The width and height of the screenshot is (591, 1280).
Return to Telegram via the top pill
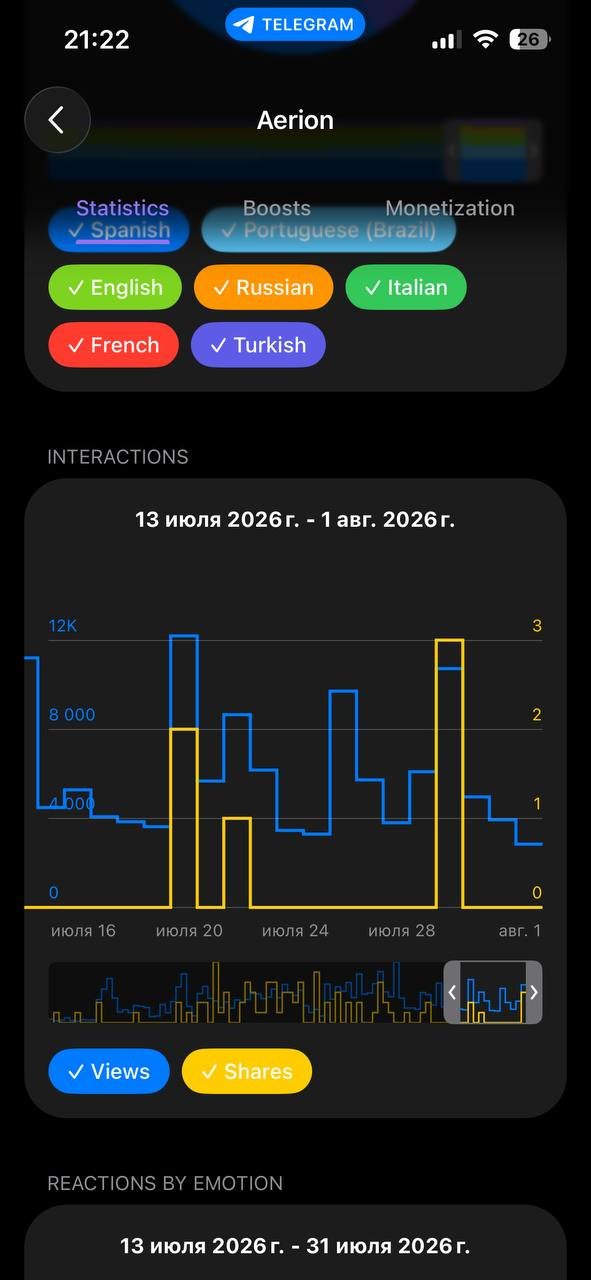[295, 25]
